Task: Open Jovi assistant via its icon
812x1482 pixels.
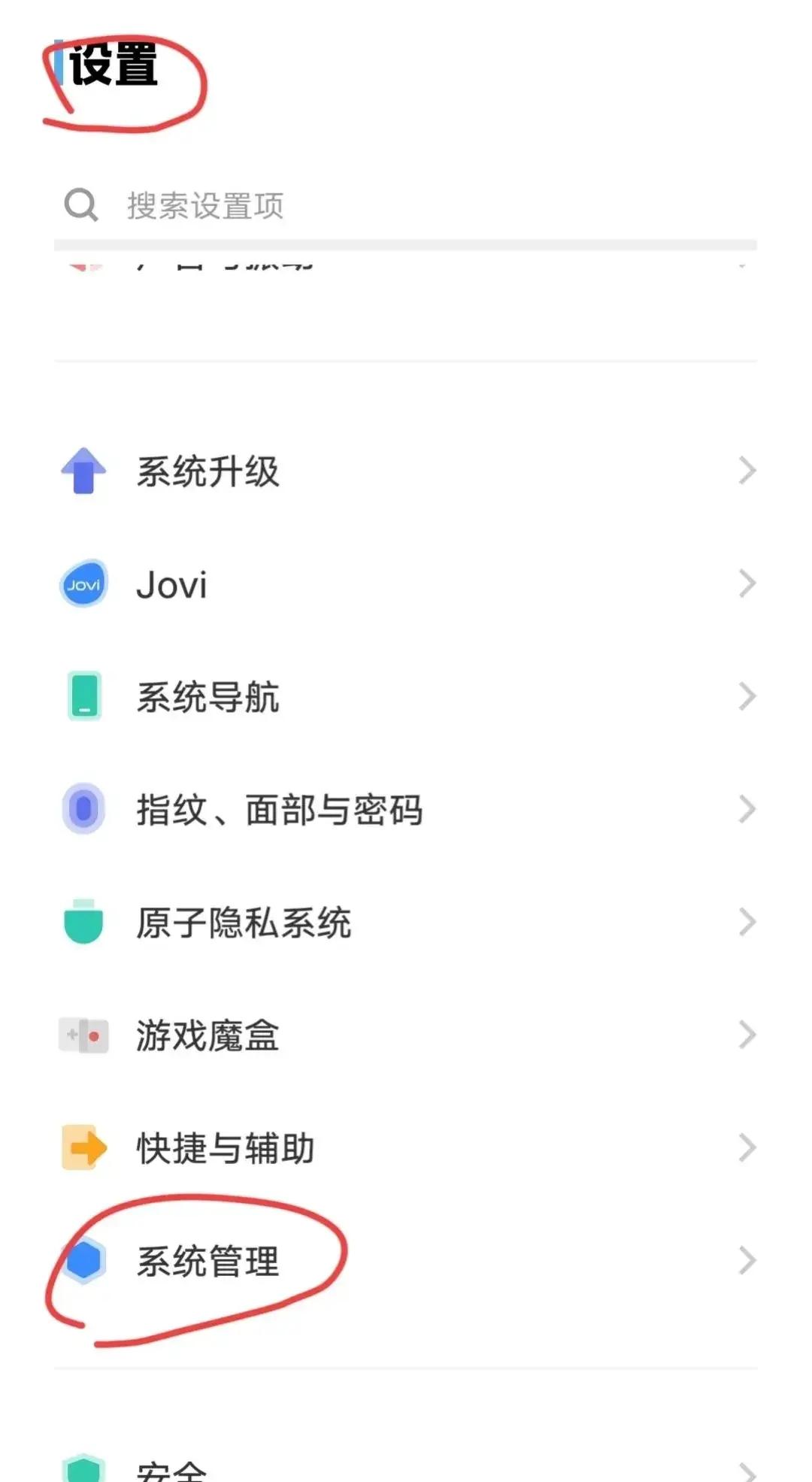Action: (x=83, y=583)
